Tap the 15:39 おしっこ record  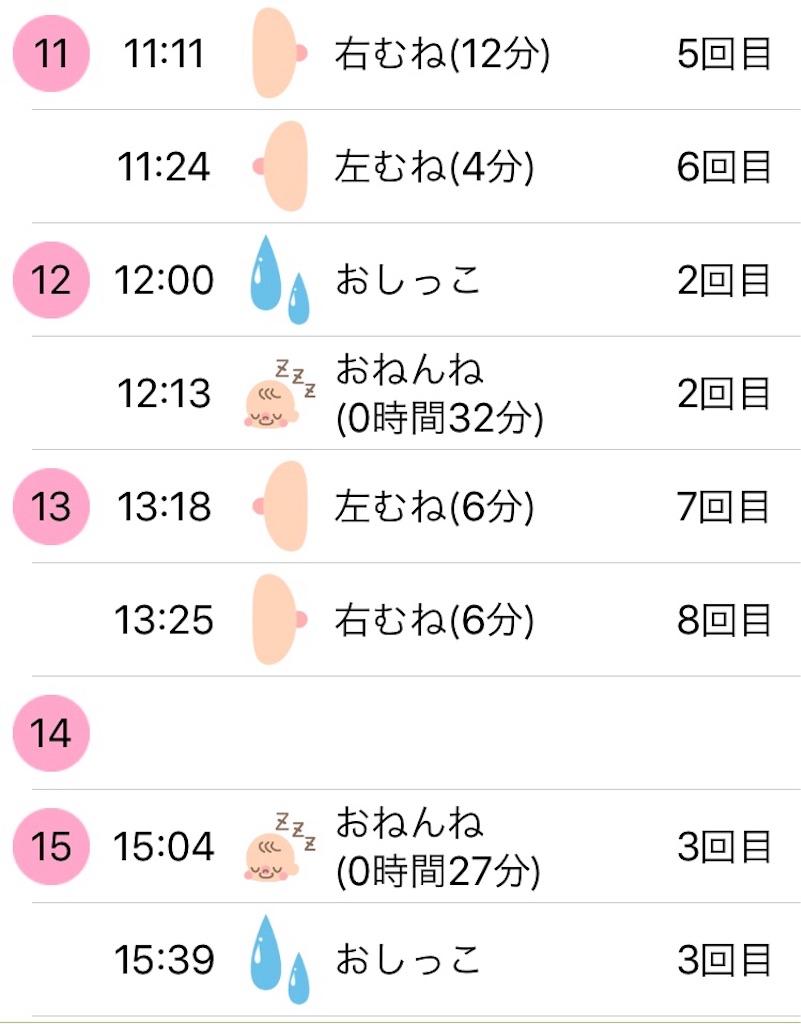pyautogui.click(x=408, y=961)
